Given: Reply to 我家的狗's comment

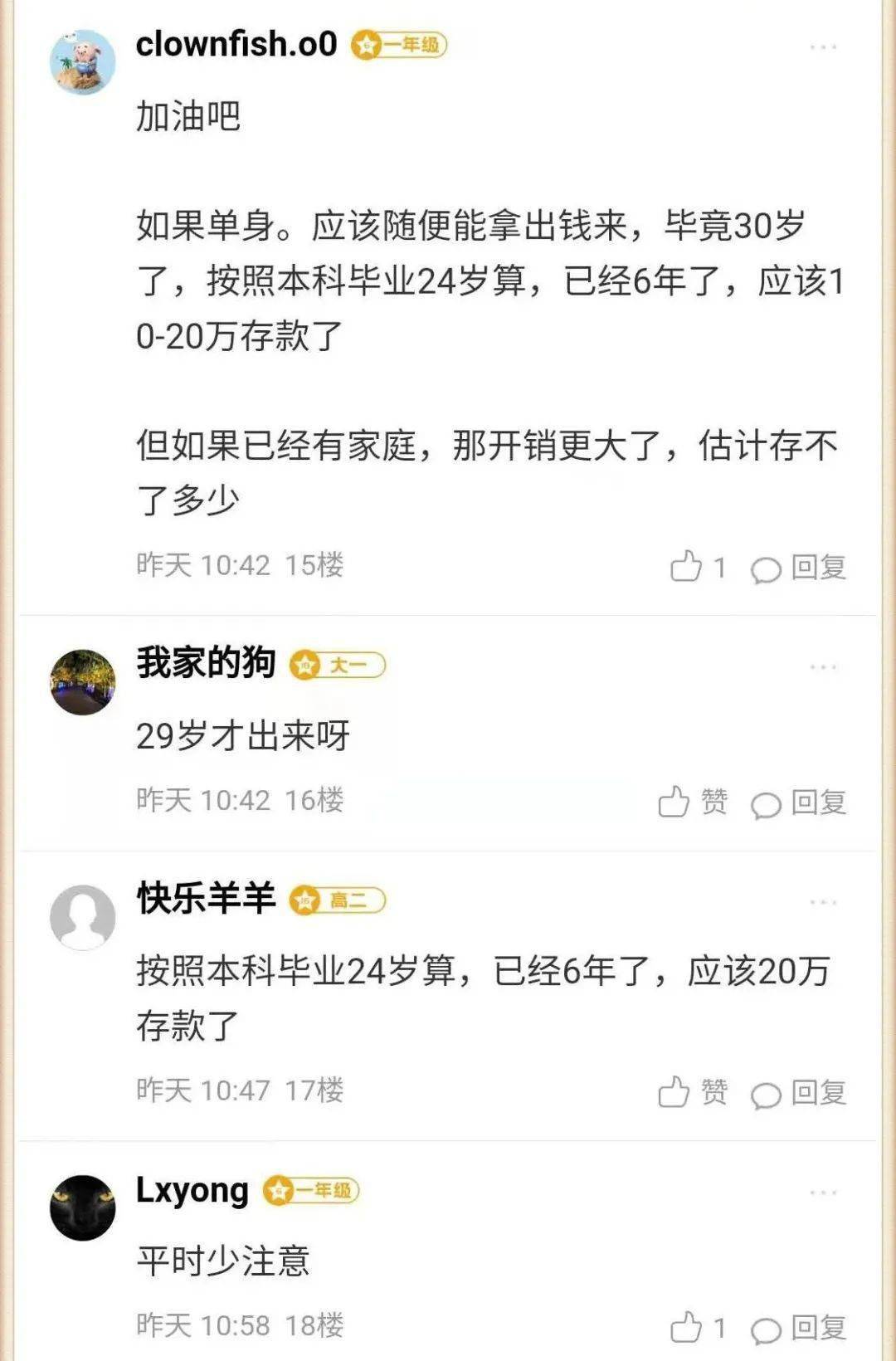Looking at the screenshot, I should pos(799,802).
